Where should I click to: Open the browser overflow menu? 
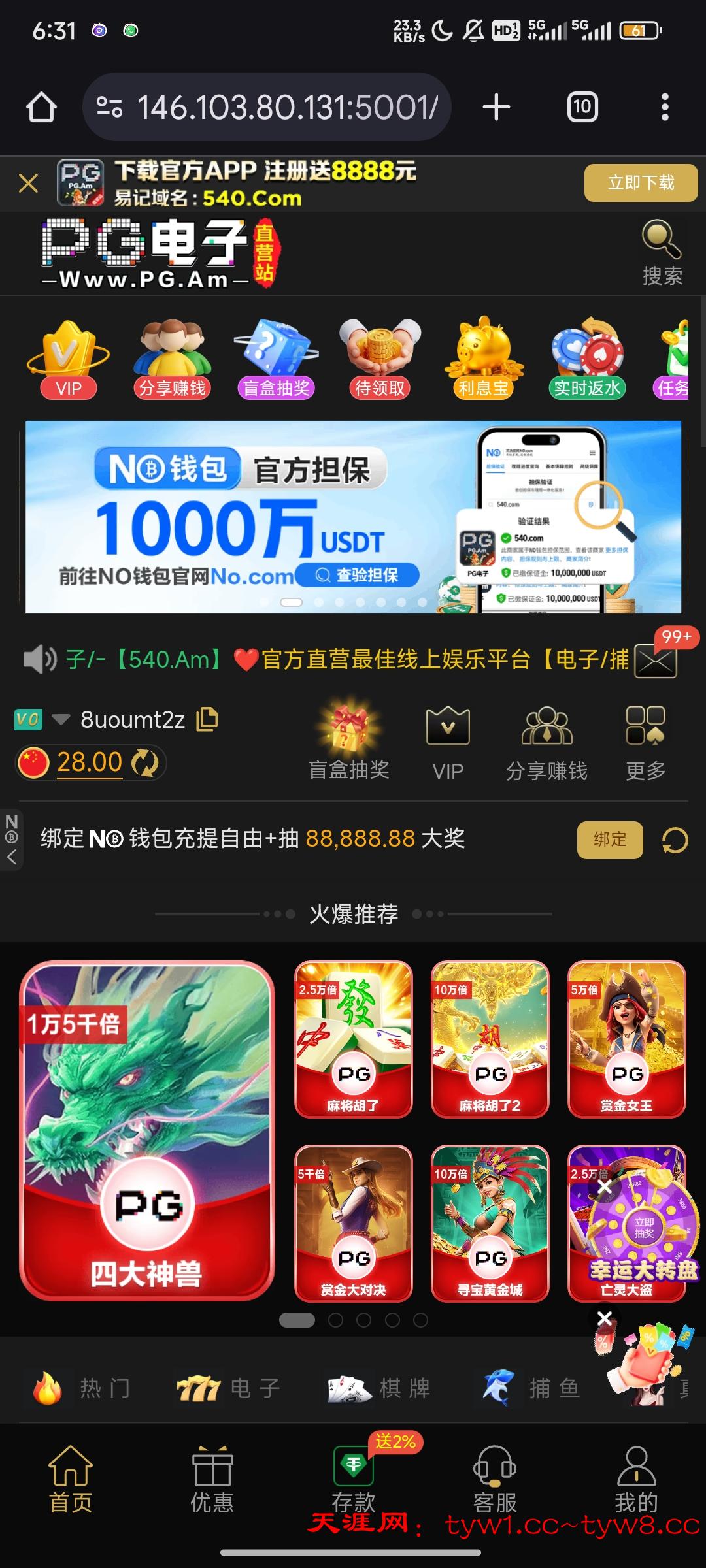(664, 107)
